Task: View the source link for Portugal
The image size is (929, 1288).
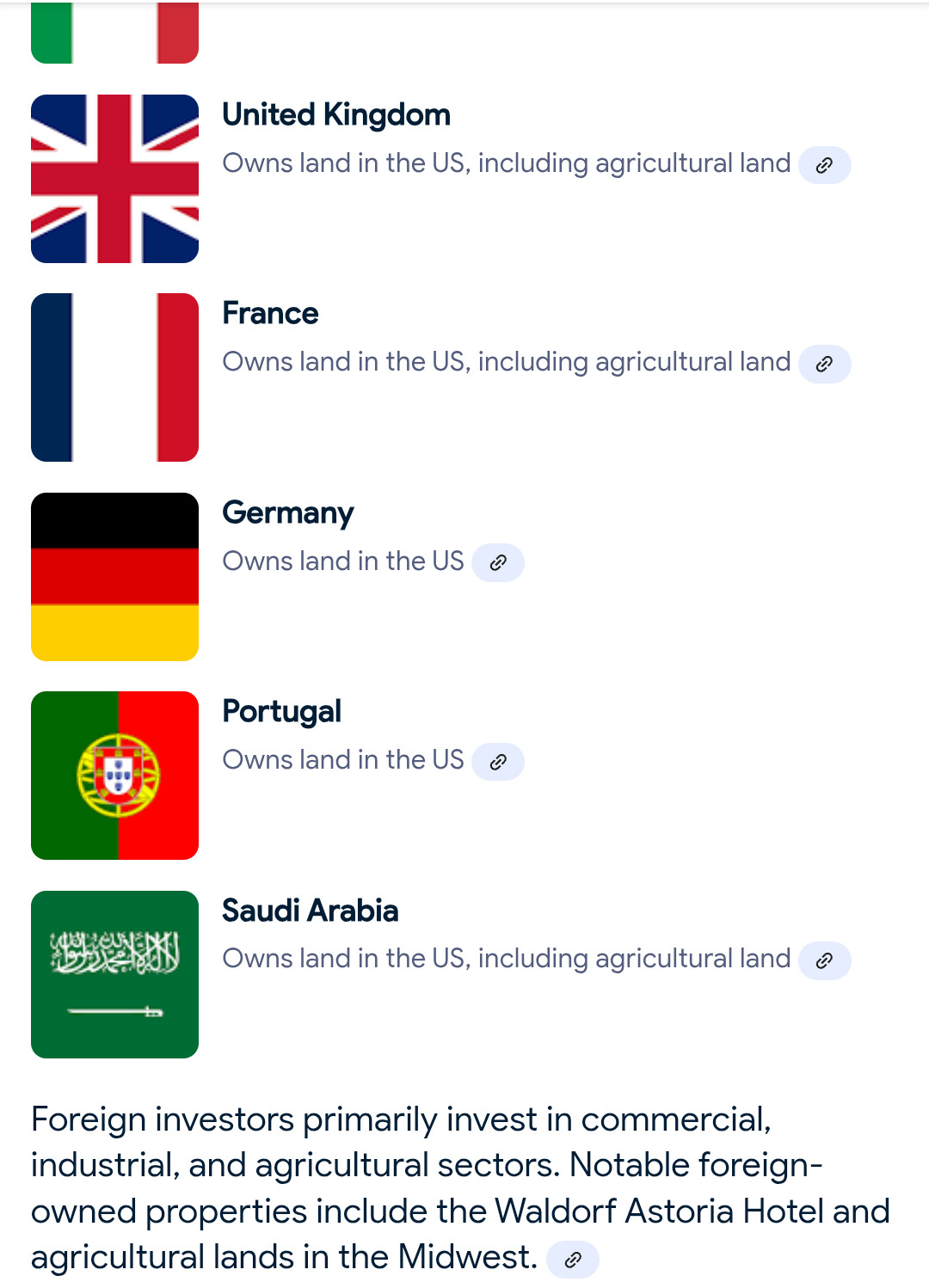Action: (498, 762)
